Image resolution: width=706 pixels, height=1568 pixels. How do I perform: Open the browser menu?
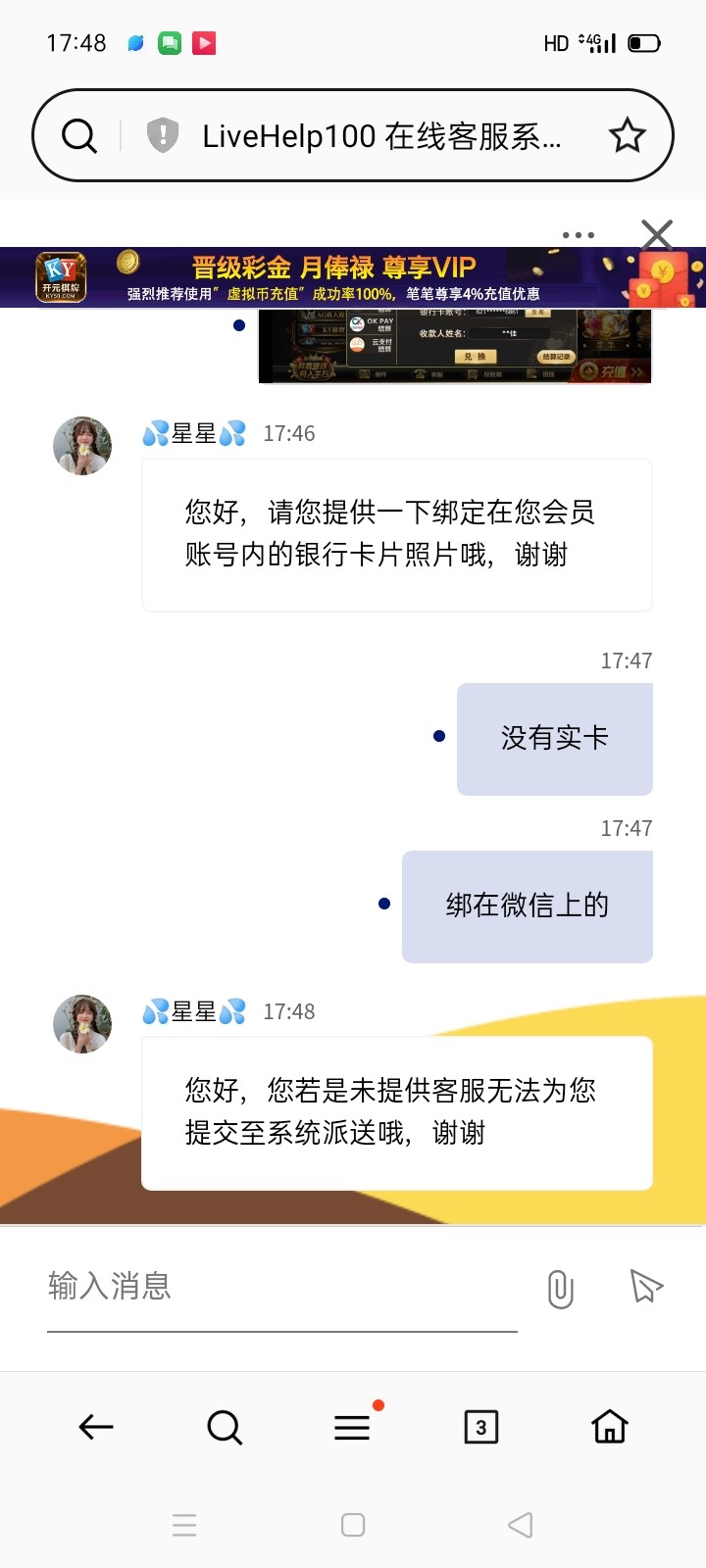[x=352, y=1427]
